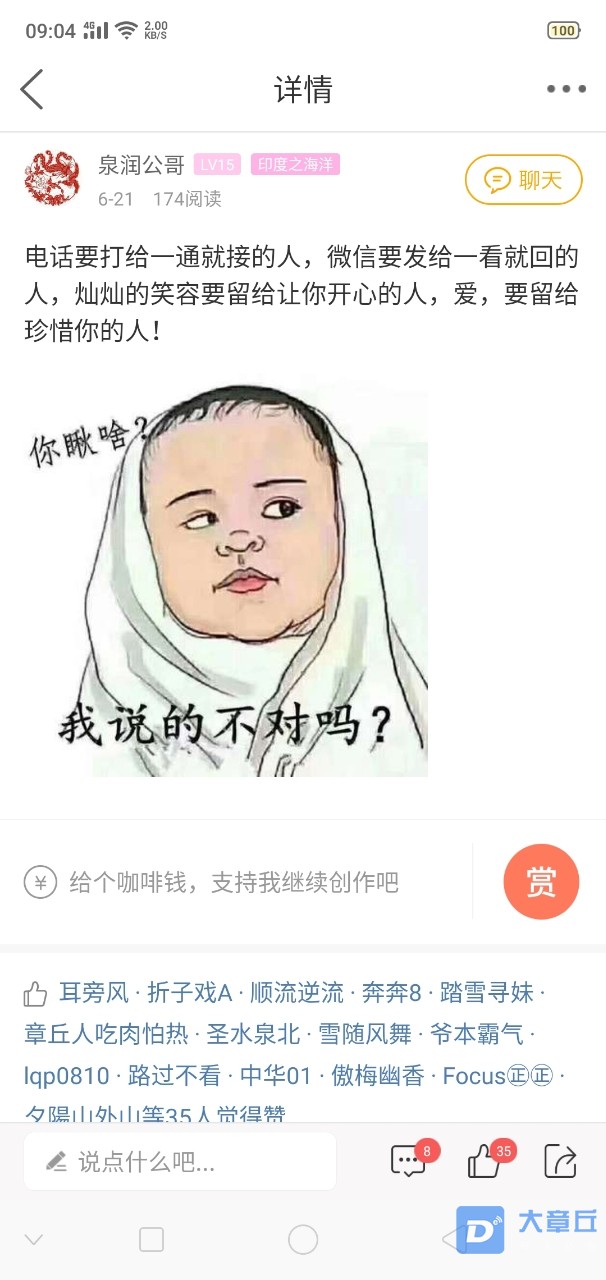Screen dimensions: 606x1280
Task: Open system recent apps
Action: coord(151,1240)
